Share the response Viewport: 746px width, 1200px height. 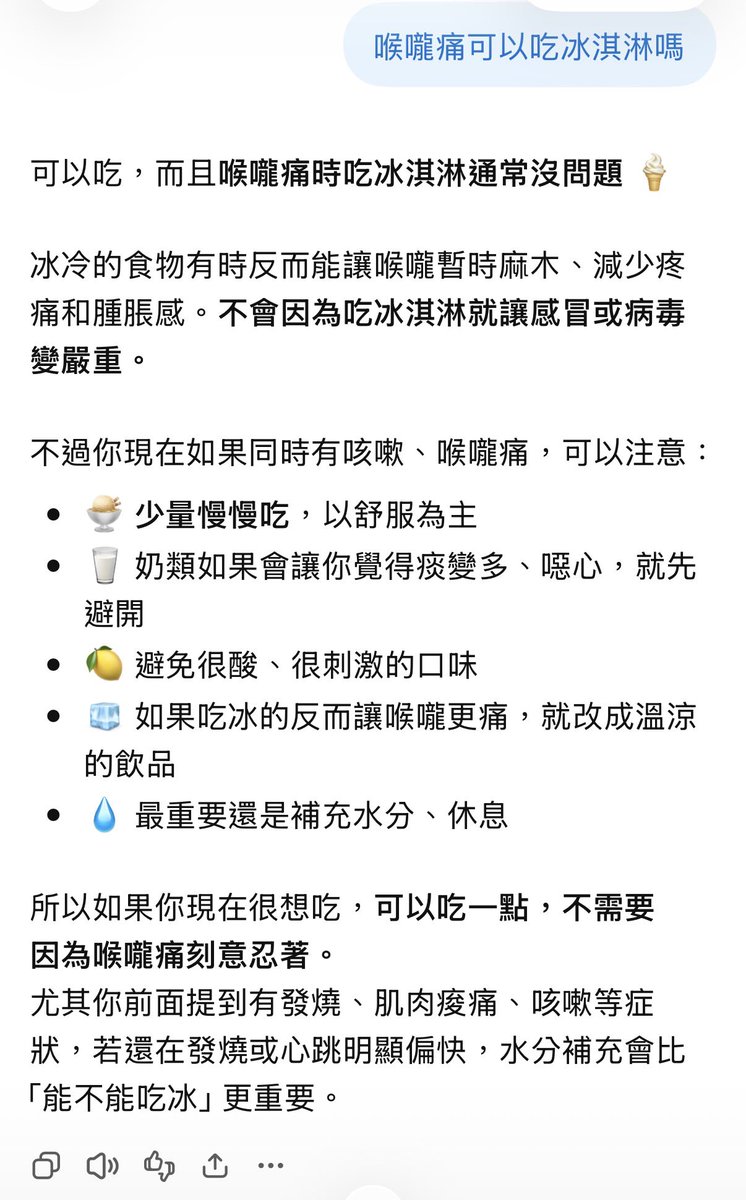(x=215, y=1165)
